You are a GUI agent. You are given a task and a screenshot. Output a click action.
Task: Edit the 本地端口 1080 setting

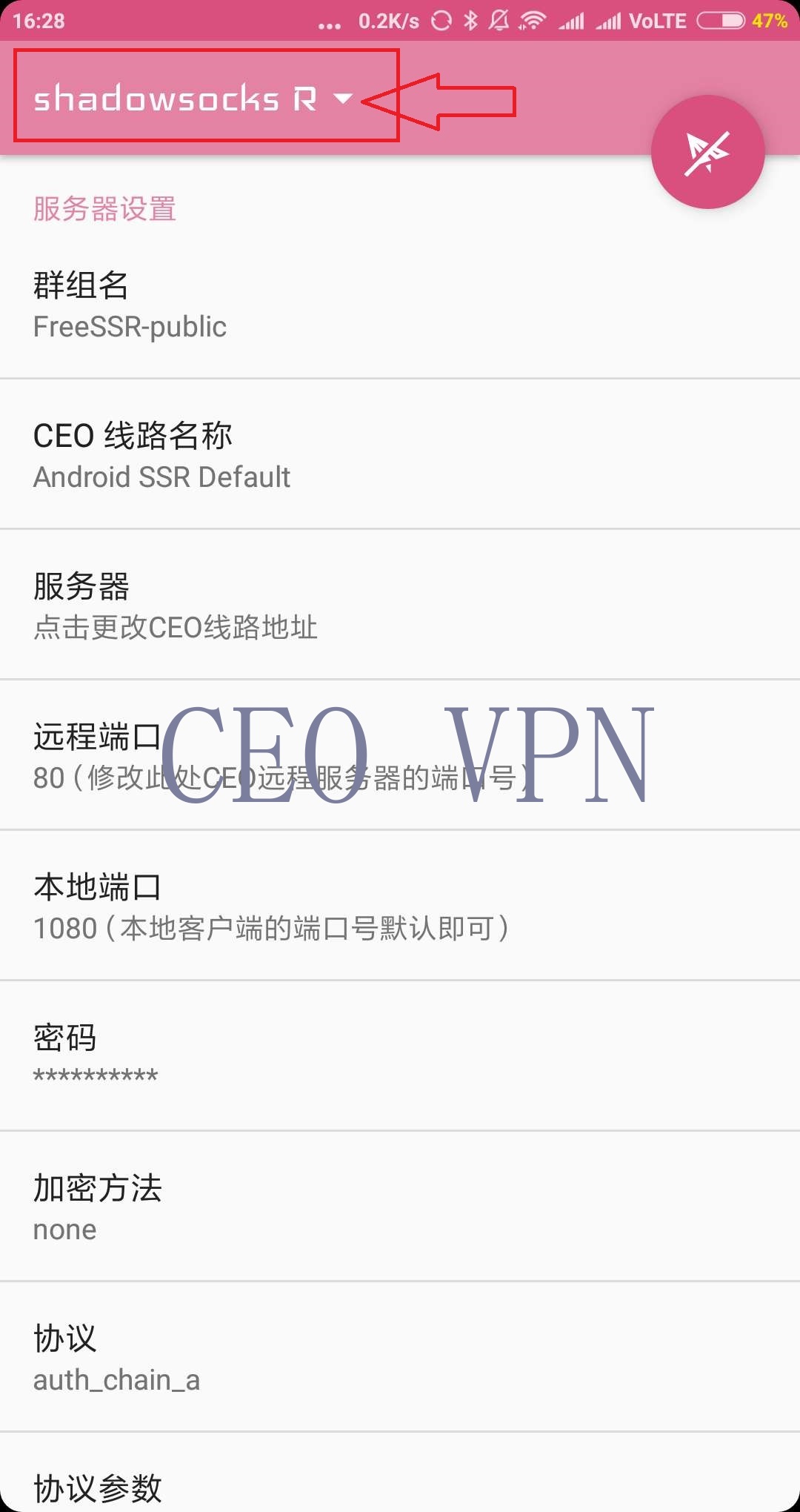point(400,906)
